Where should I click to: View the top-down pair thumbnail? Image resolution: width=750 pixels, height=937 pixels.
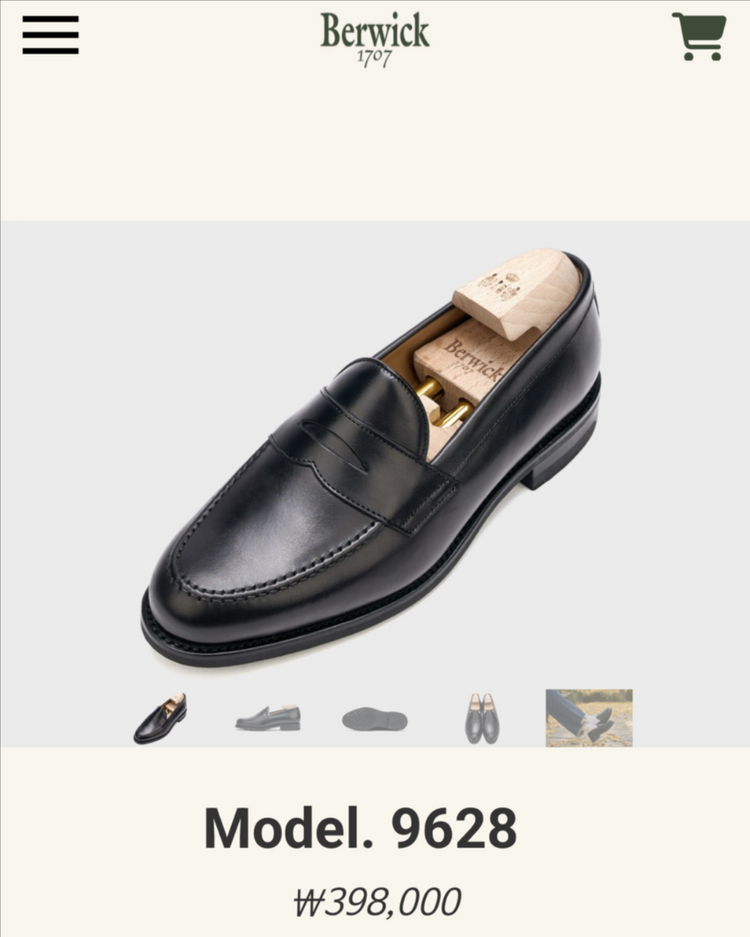click(482, 718)
